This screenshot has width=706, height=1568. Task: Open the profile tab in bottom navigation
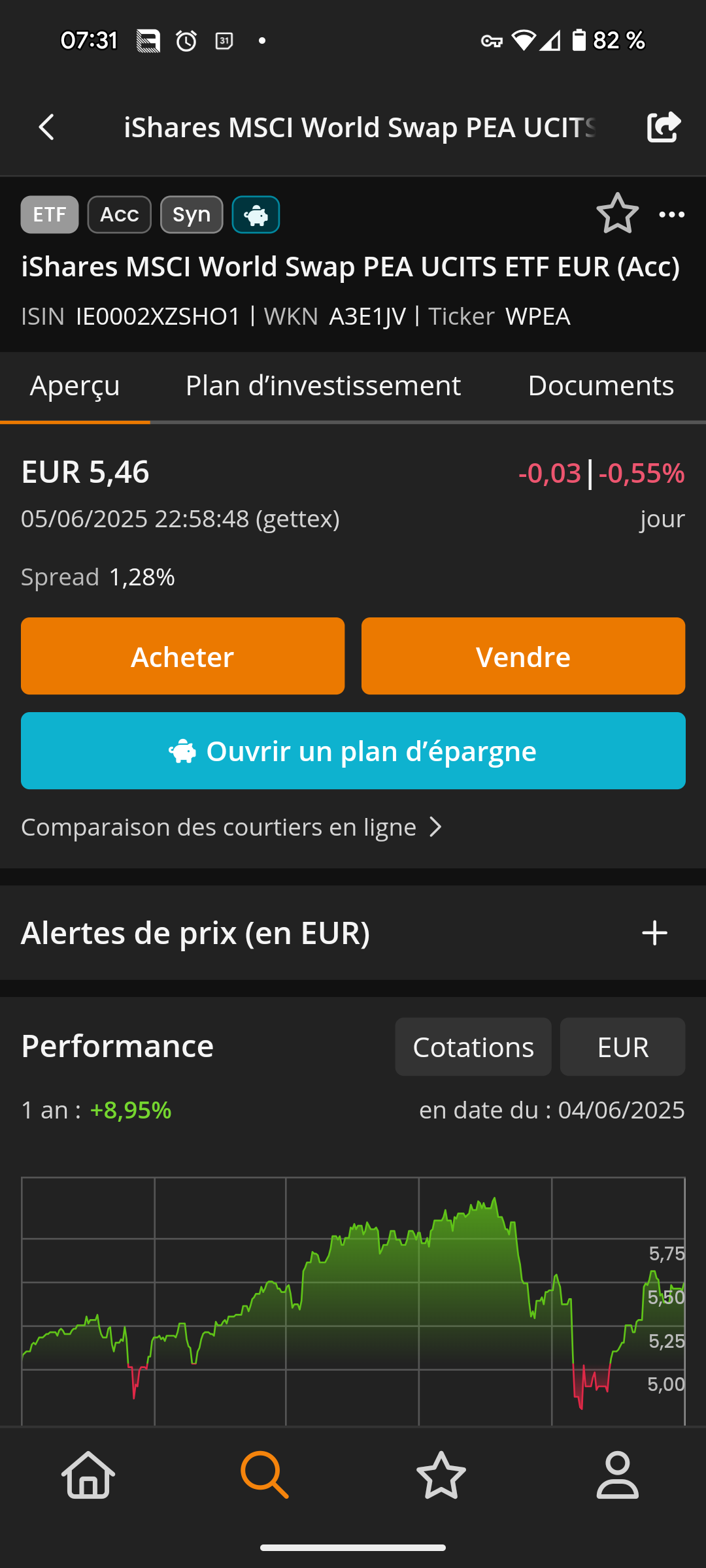tap(618, 1475)
